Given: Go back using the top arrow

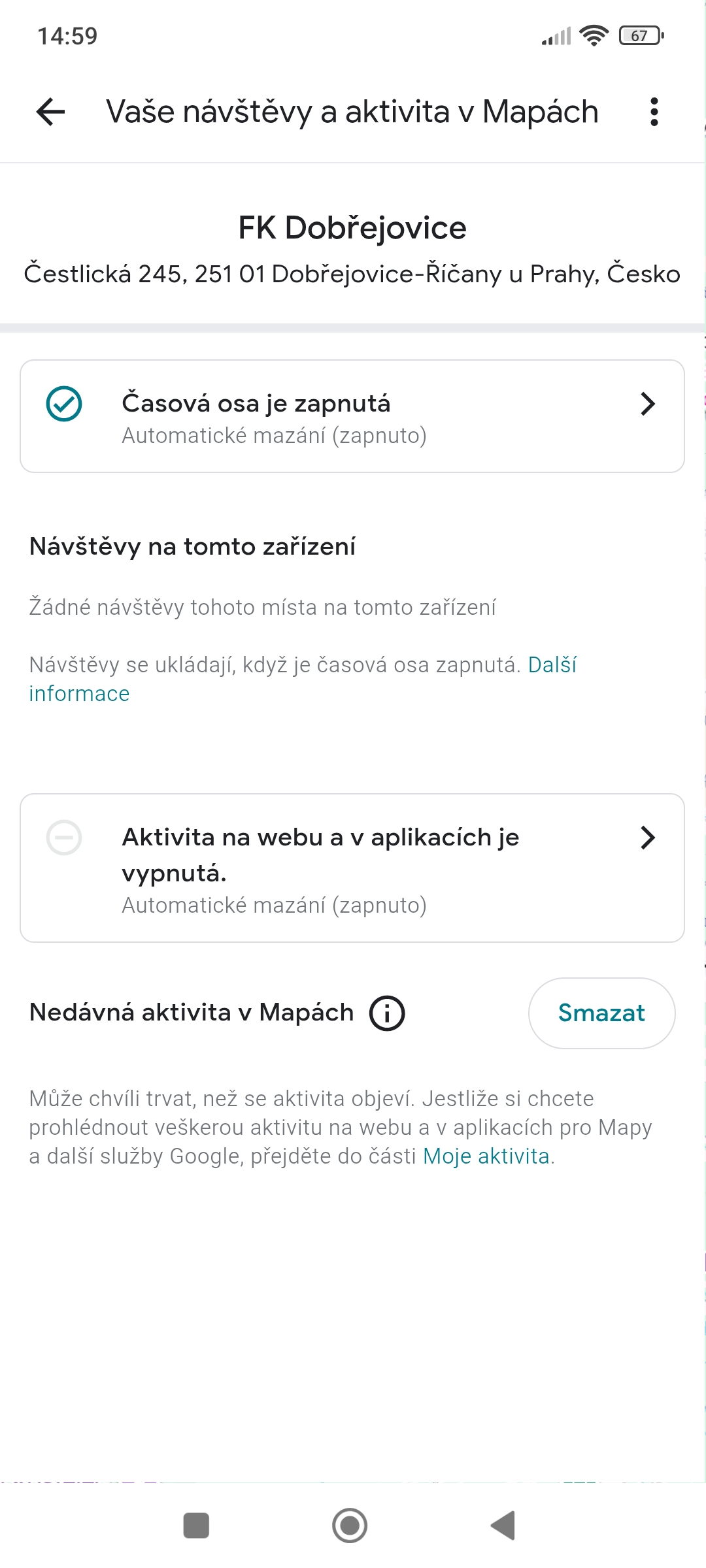Looking at the screenshot, I should tap(51, 112).
